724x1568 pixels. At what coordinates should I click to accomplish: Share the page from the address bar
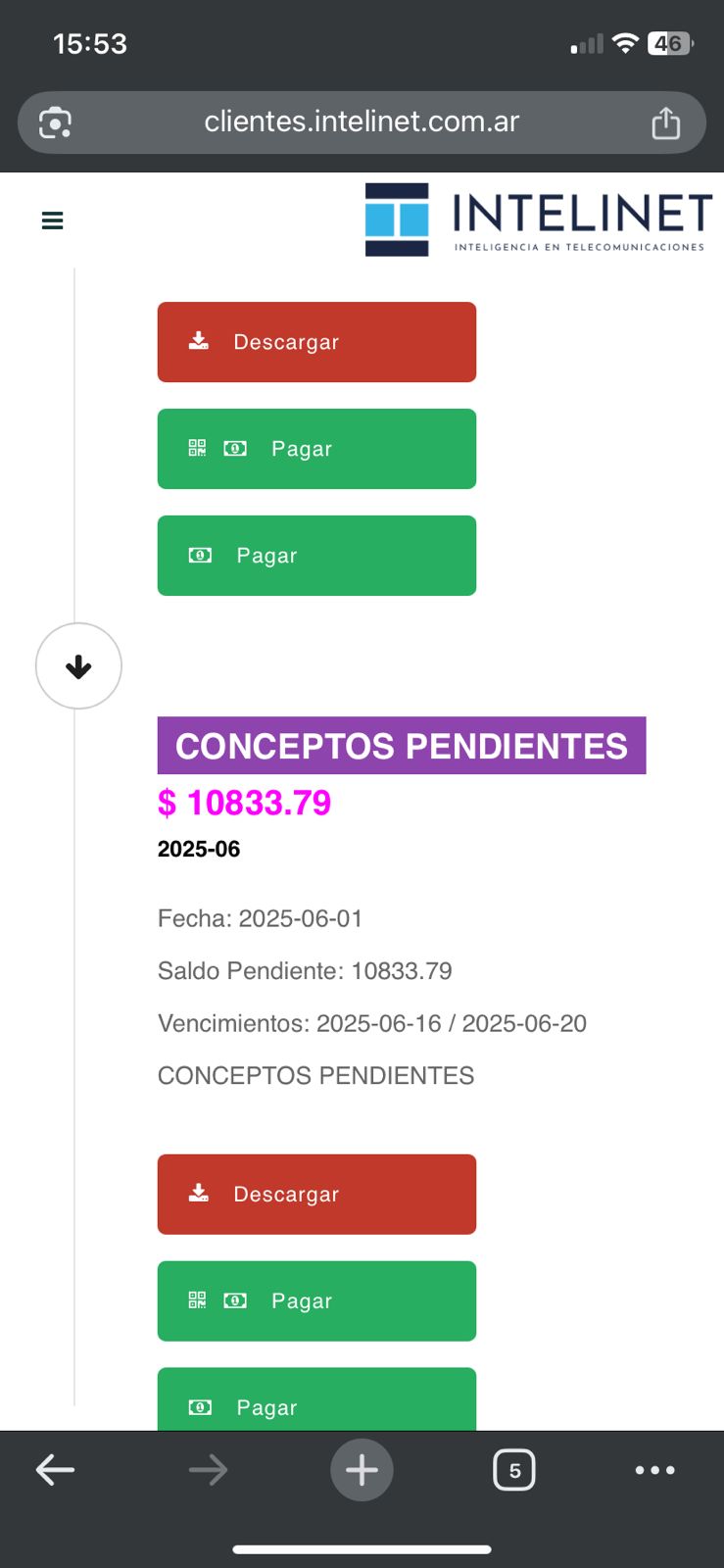666,122
